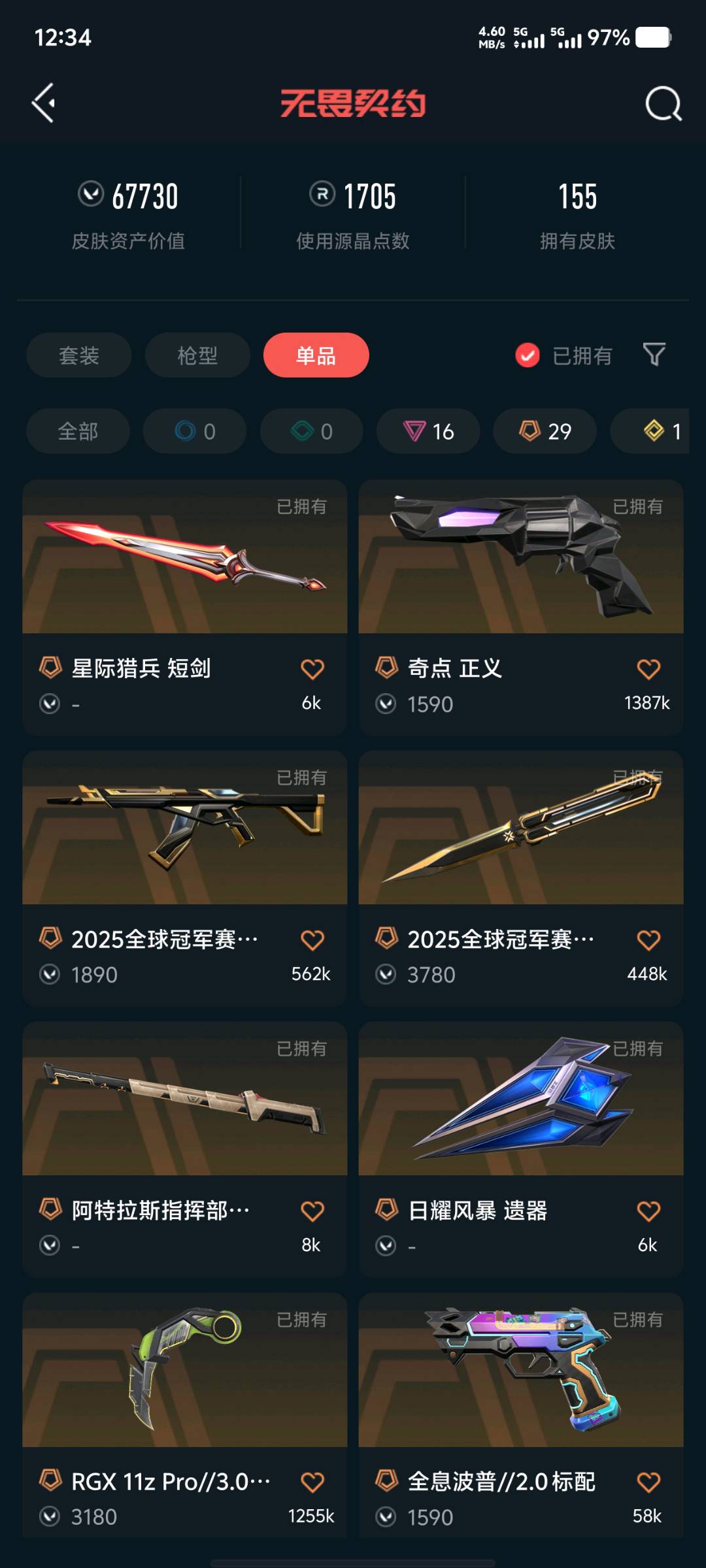Open the 2025全球冠军赛 rifle card priced 1890
The image size is (706, 1568).
point(185,879)
